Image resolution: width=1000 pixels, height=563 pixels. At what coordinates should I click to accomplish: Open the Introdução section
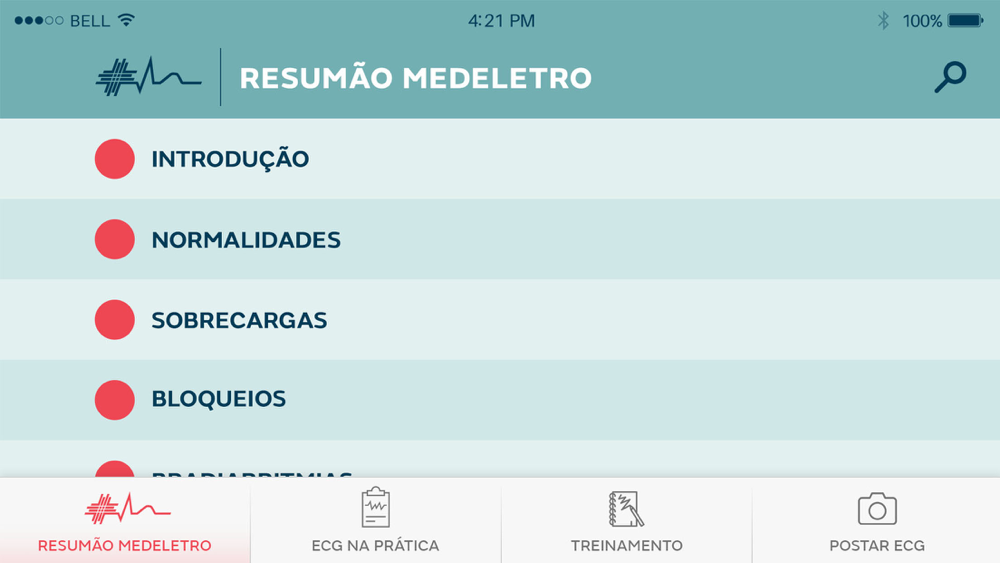pyautogui.click(x=500, y=159)
